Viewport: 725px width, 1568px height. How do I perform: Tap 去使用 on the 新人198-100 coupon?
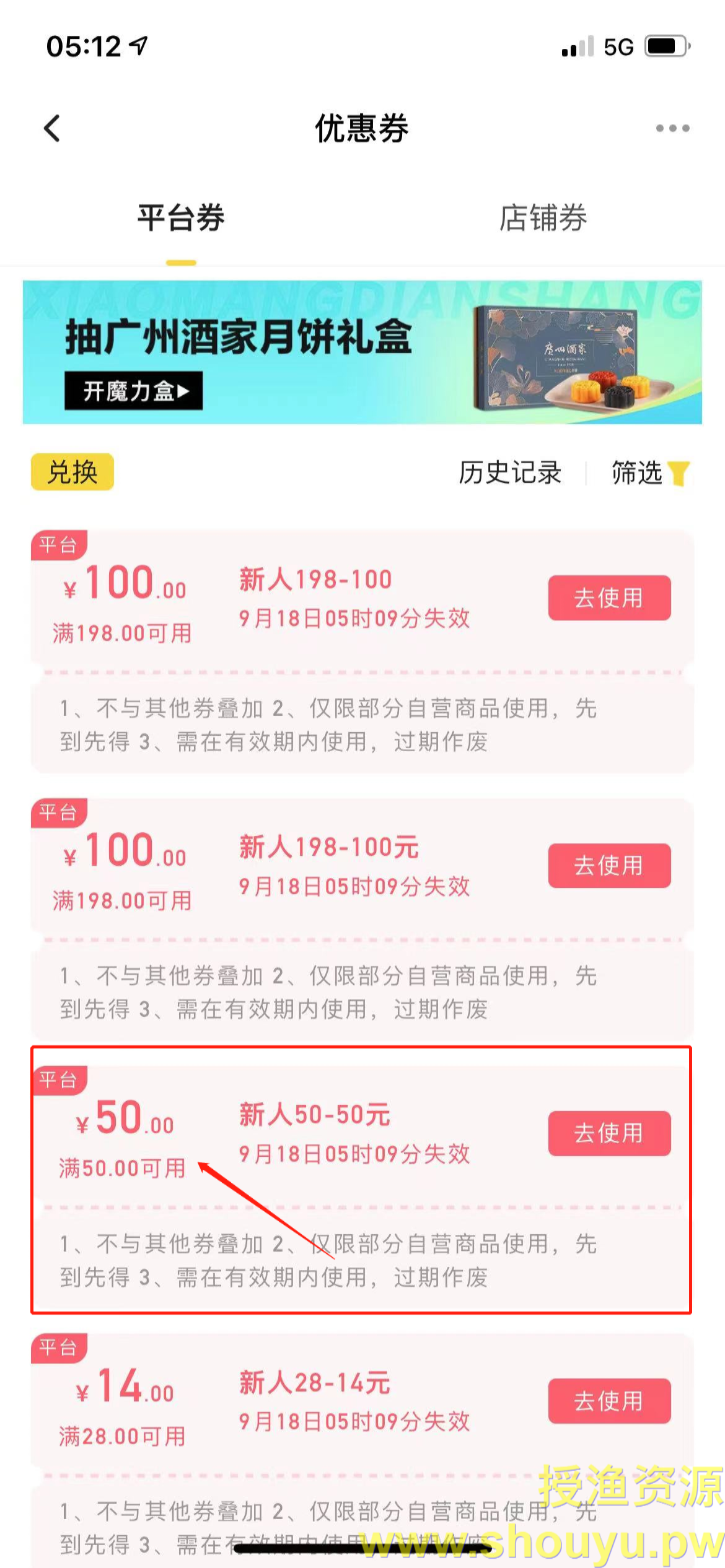(x=609, y=598)
